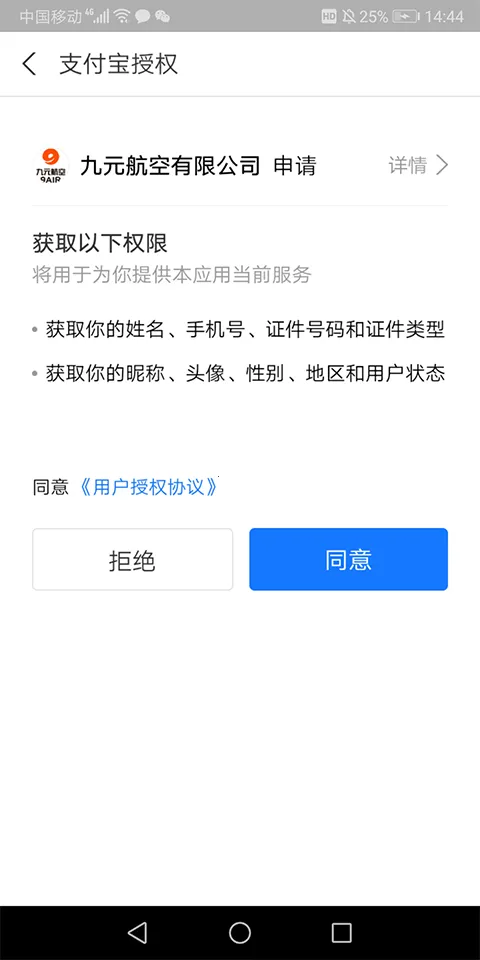Viewport: 480px width, 960px height.
Task: Go back from the 支付宝授权 page
Action: 29,64
